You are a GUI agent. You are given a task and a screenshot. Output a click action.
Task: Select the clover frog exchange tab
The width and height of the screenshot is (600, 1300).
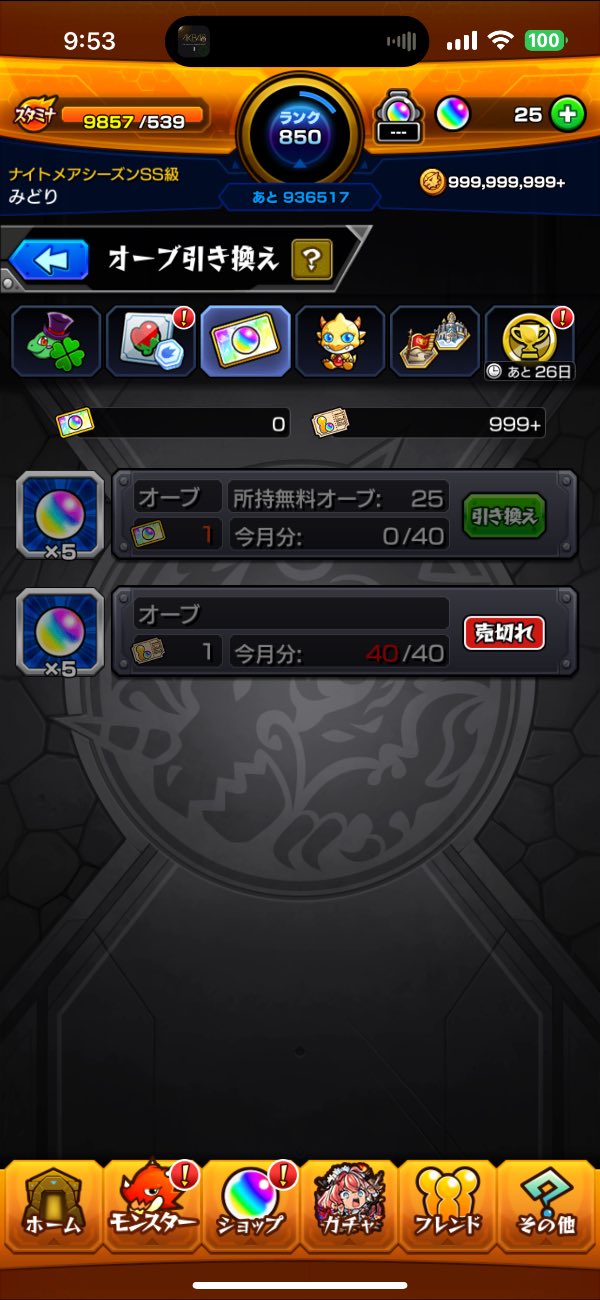56,342
